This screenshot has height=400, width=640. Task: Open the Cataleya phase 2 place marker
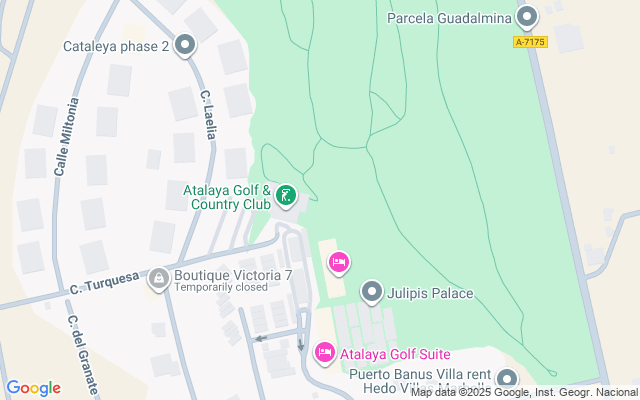tap(185, 44)
